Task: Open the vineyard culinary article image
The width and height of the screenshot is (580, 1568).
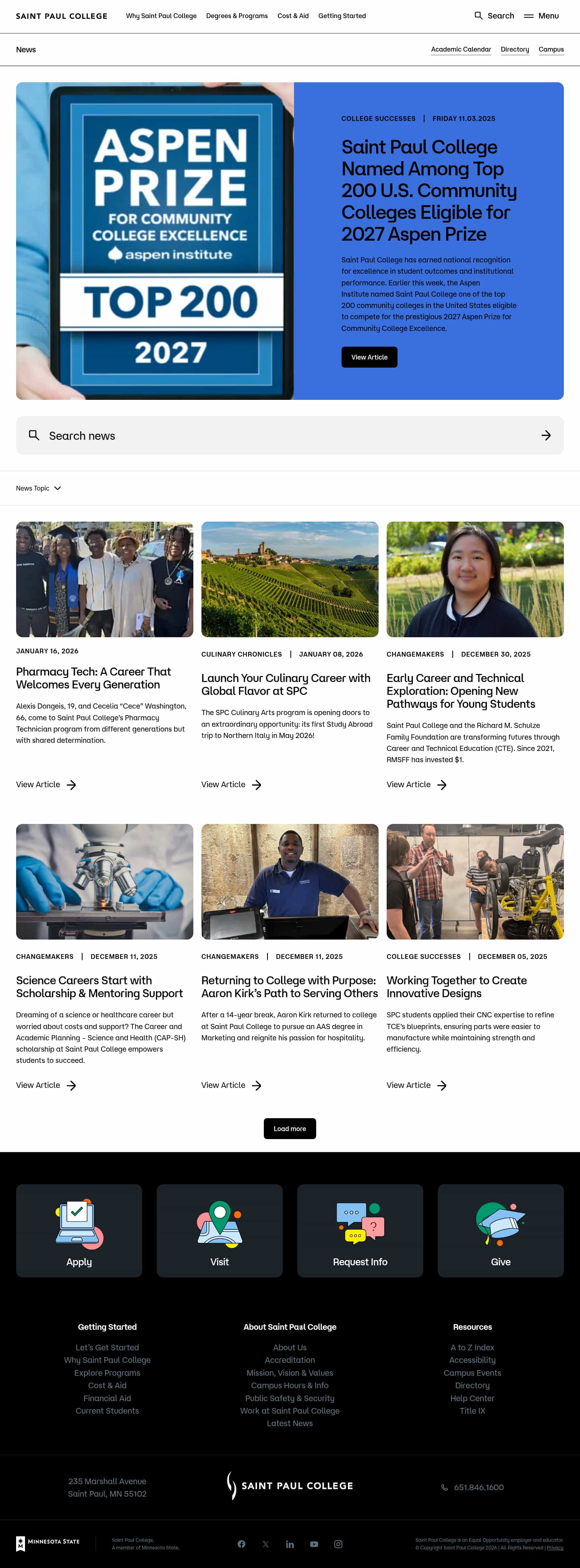Action: (x=289, y=579)
